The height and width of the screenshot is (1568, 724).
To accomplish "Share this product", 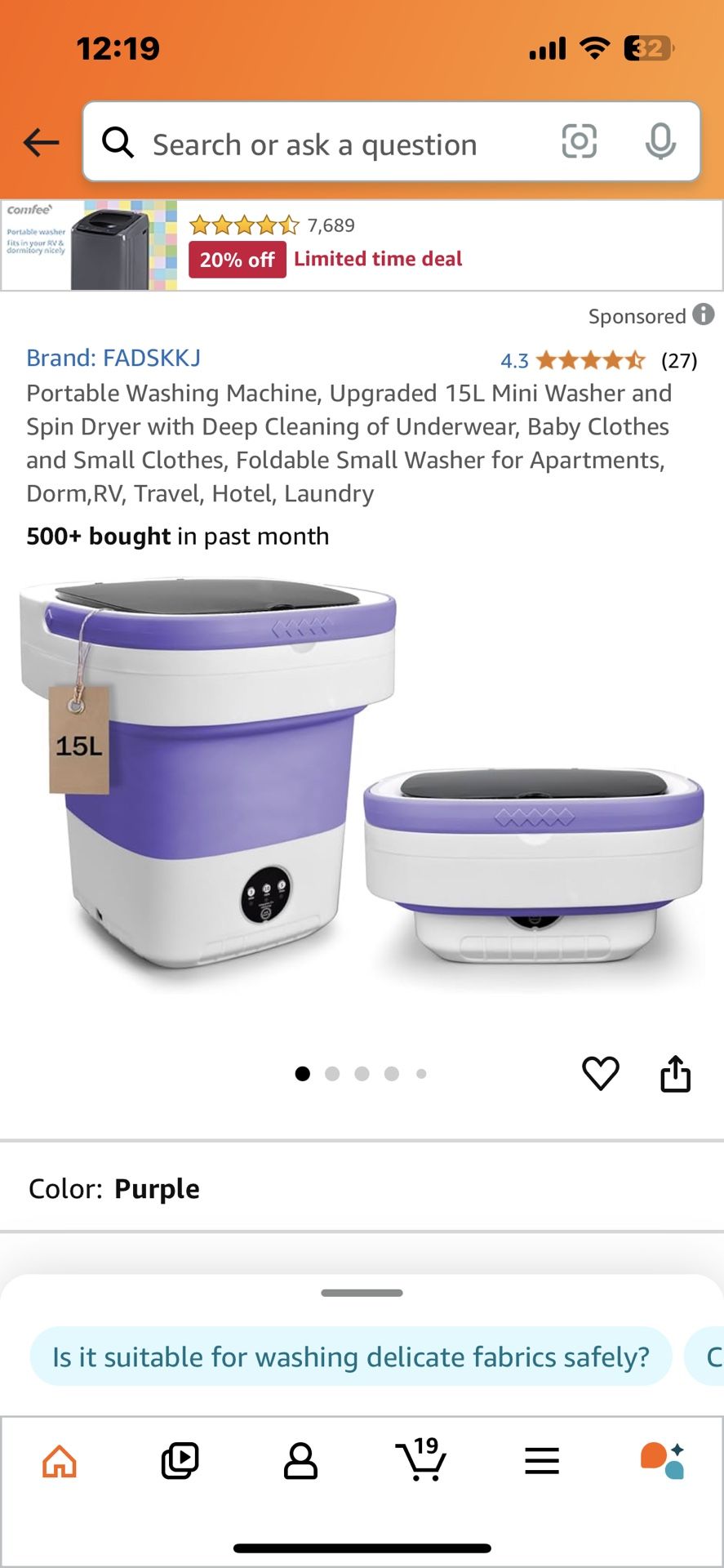I will (675, 1072).
